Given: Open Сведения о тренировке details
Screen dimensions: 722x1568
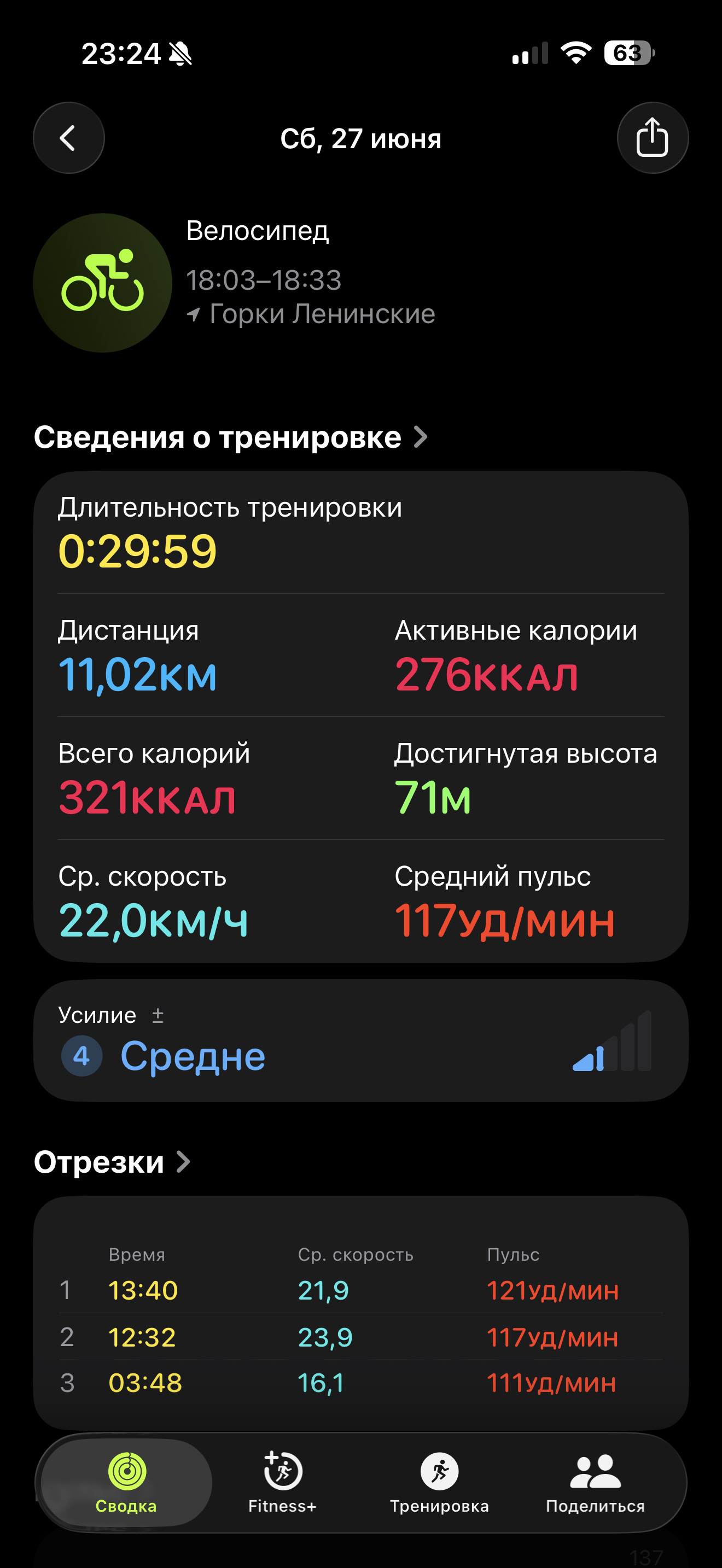Looking at the screenshot, I should 231,437.
